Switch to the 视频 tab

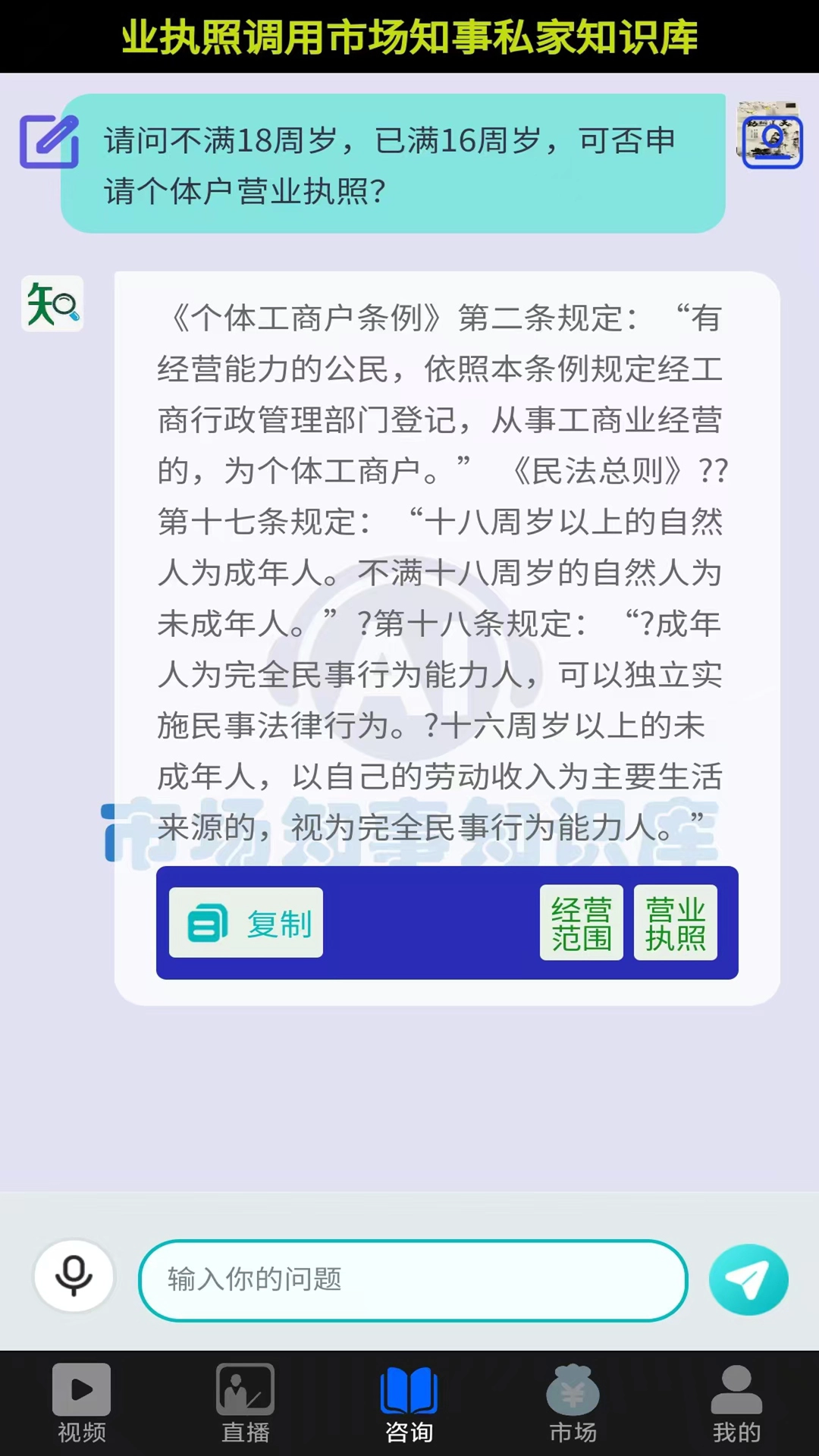(82, 1403)
